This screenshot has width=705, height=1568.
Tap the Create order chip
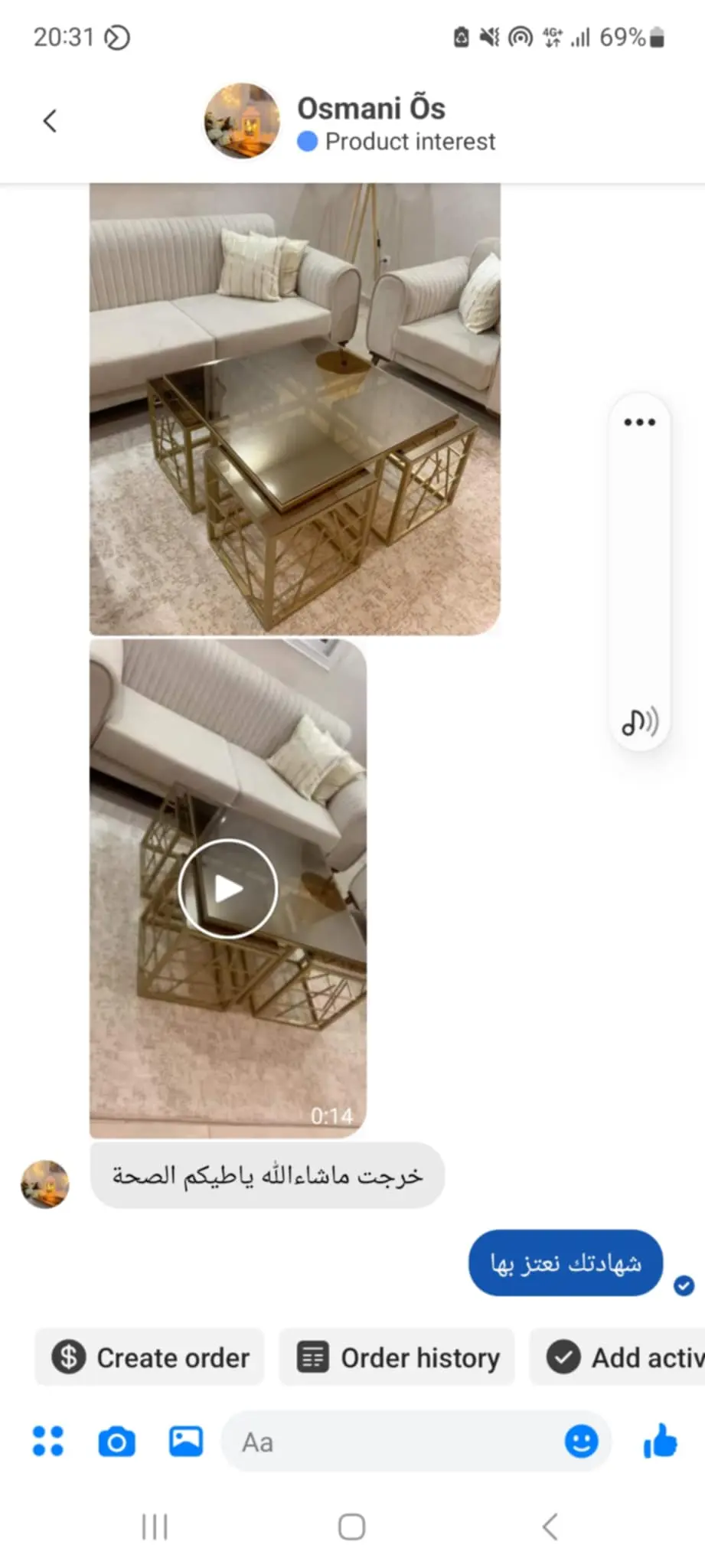pos(150,1357)
